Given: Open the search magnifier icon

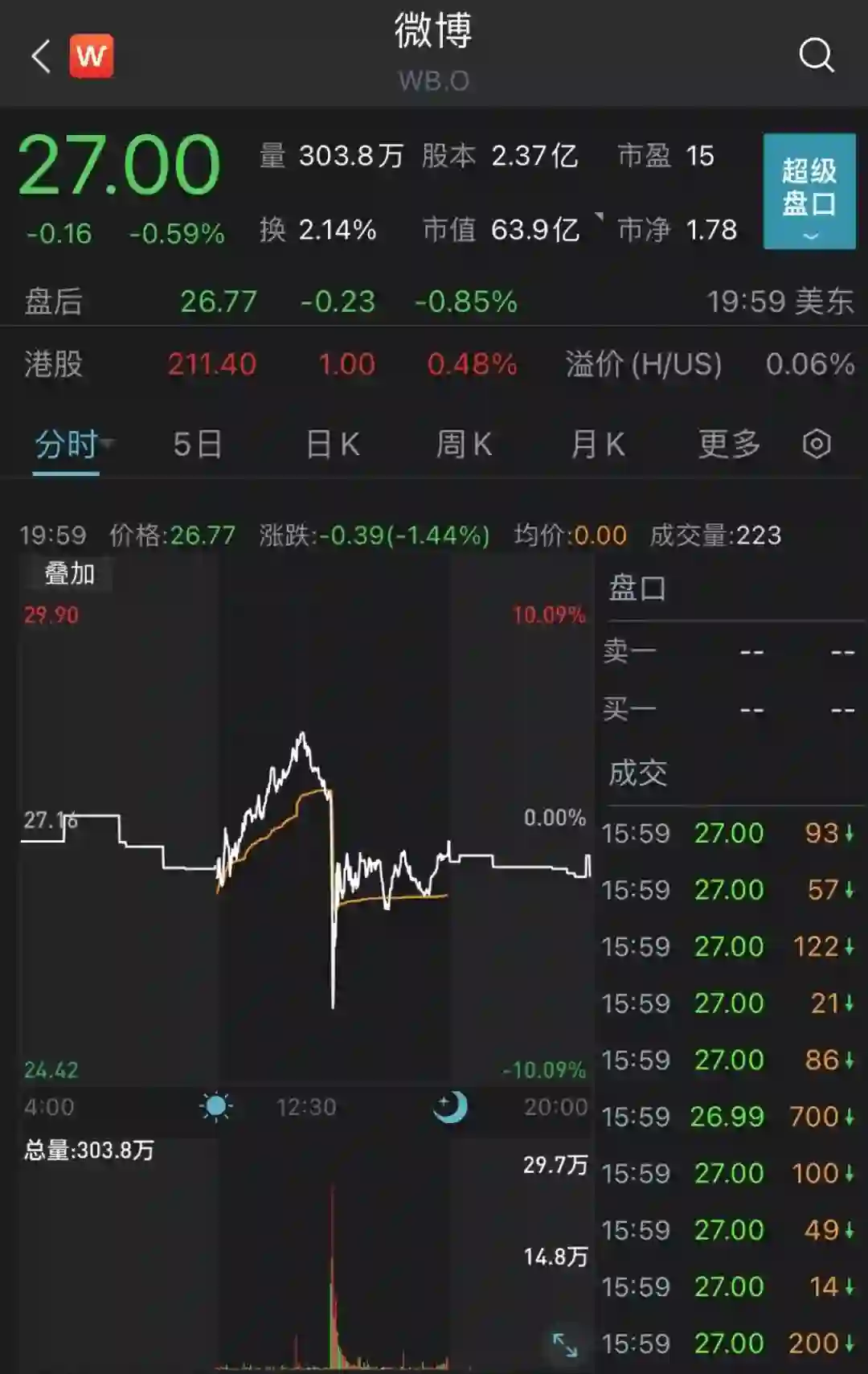Looking at the screenshot, I should (816, 55).
